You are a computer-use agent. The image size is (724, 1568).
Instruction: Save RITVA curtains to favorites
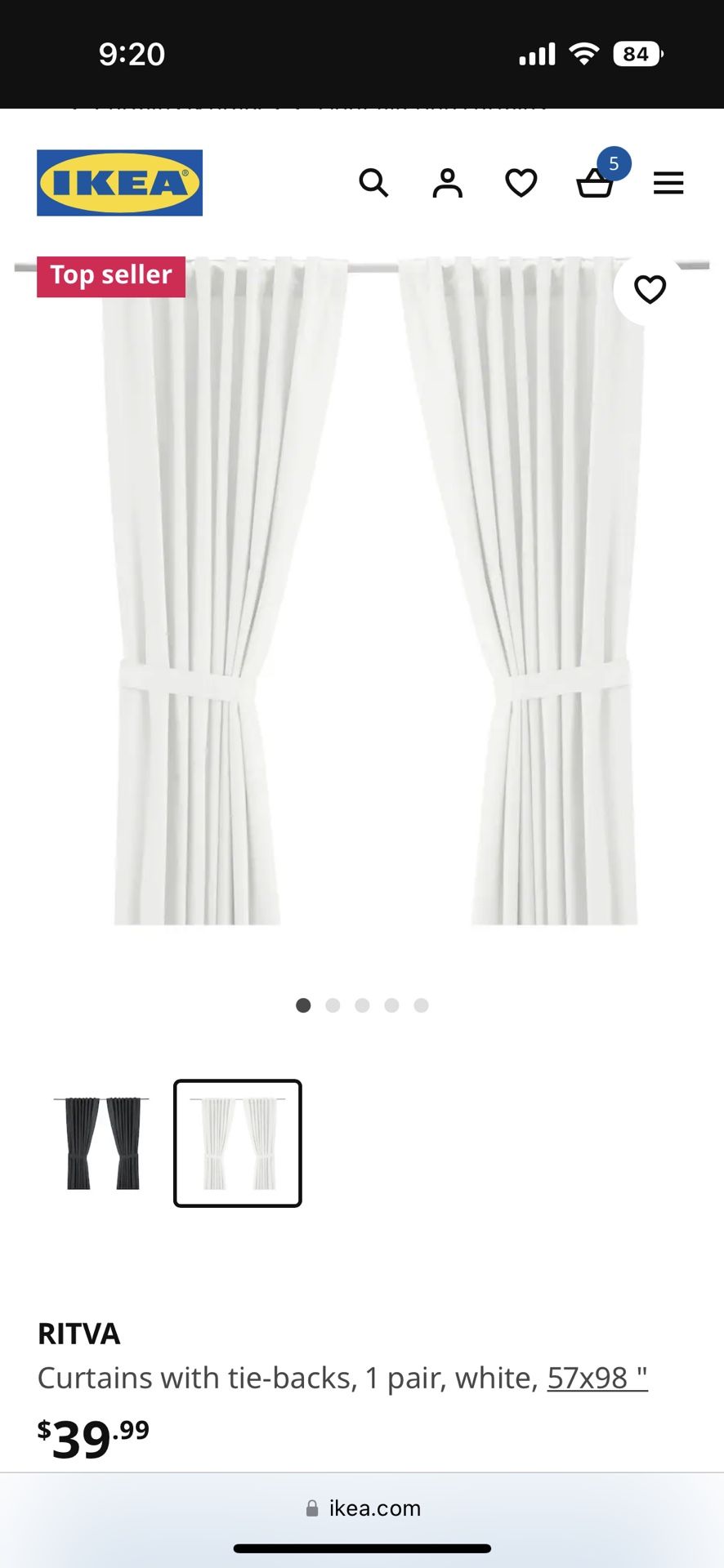650,290
